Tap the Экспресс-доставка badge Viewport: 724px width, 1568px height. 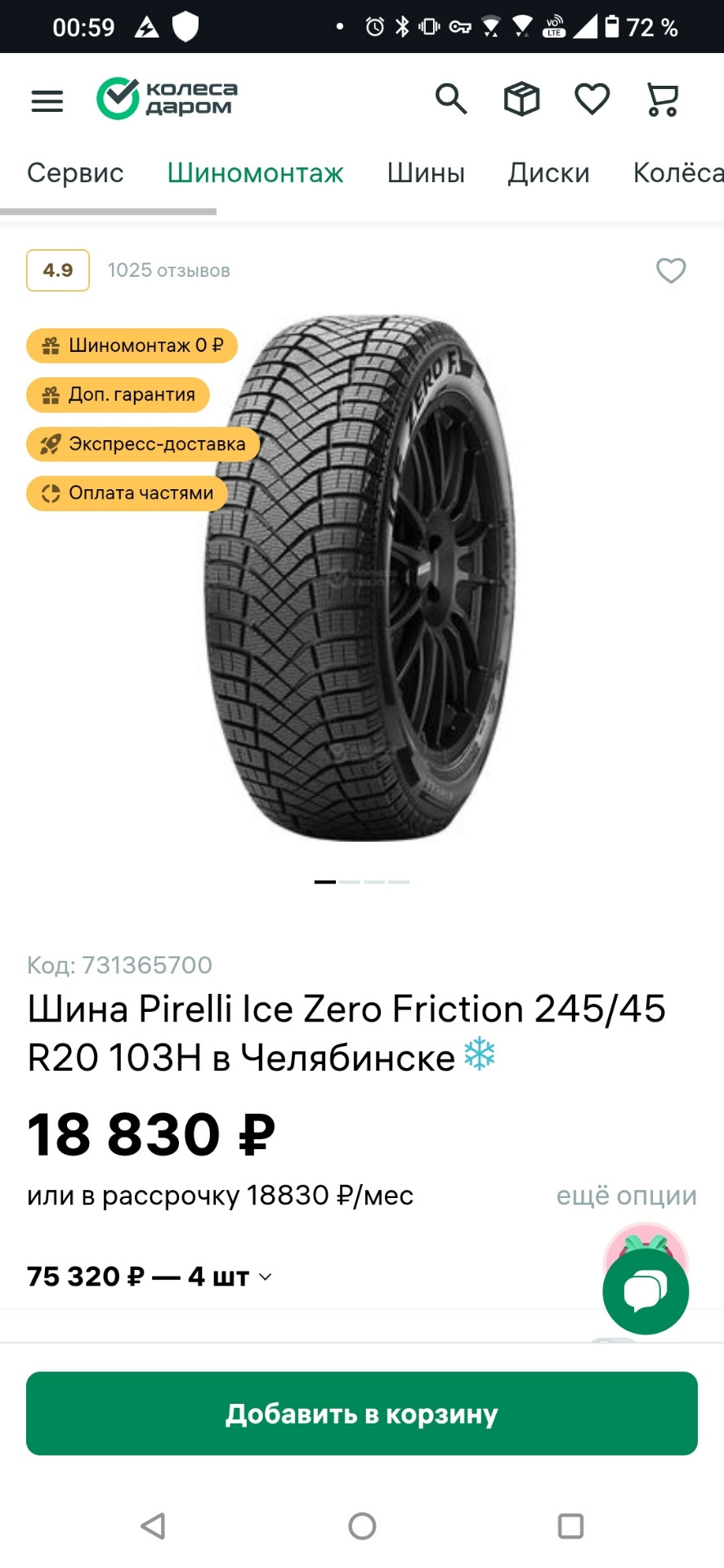[144, 443]
